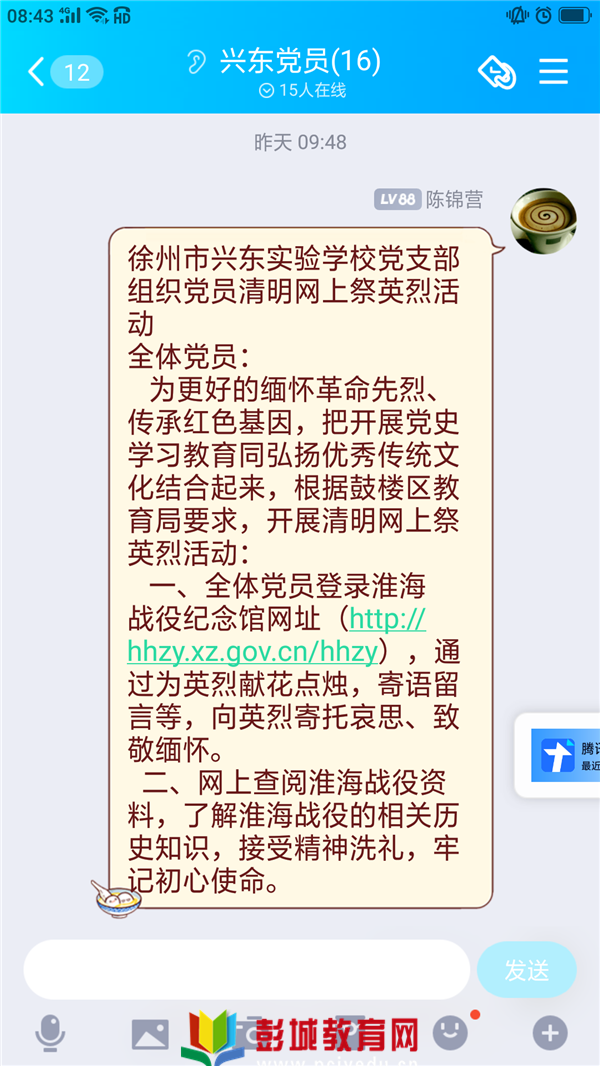
Task: Open the emoji picker
Action: (450, 1031)
